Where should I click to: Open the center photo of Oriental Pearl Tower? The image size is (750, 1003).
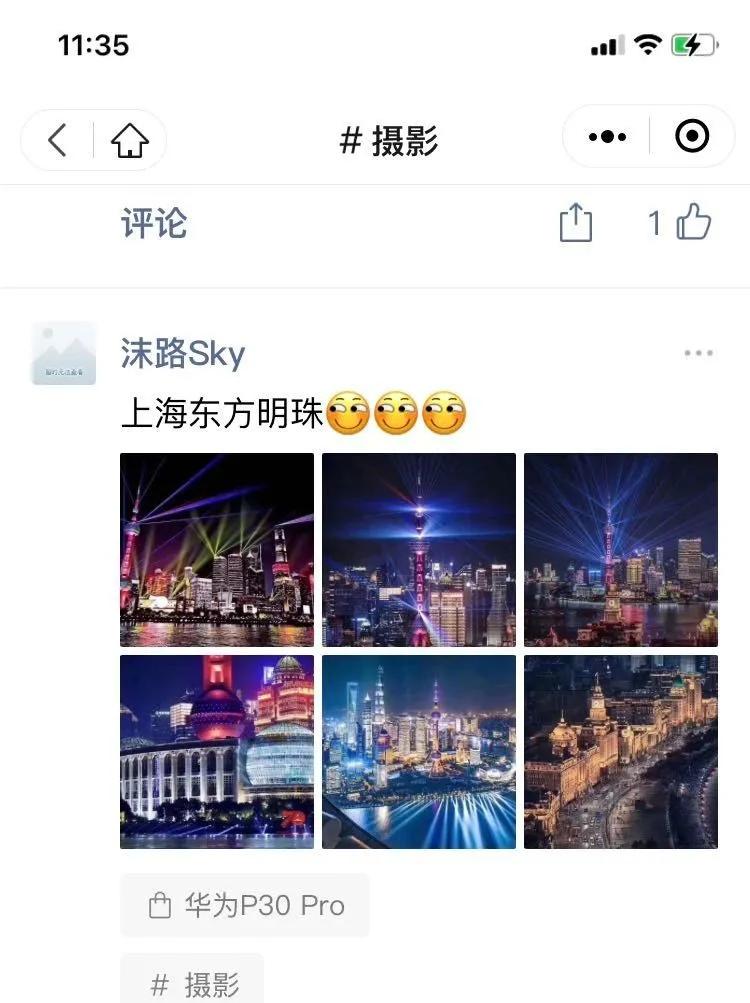(x=418, y=549)
